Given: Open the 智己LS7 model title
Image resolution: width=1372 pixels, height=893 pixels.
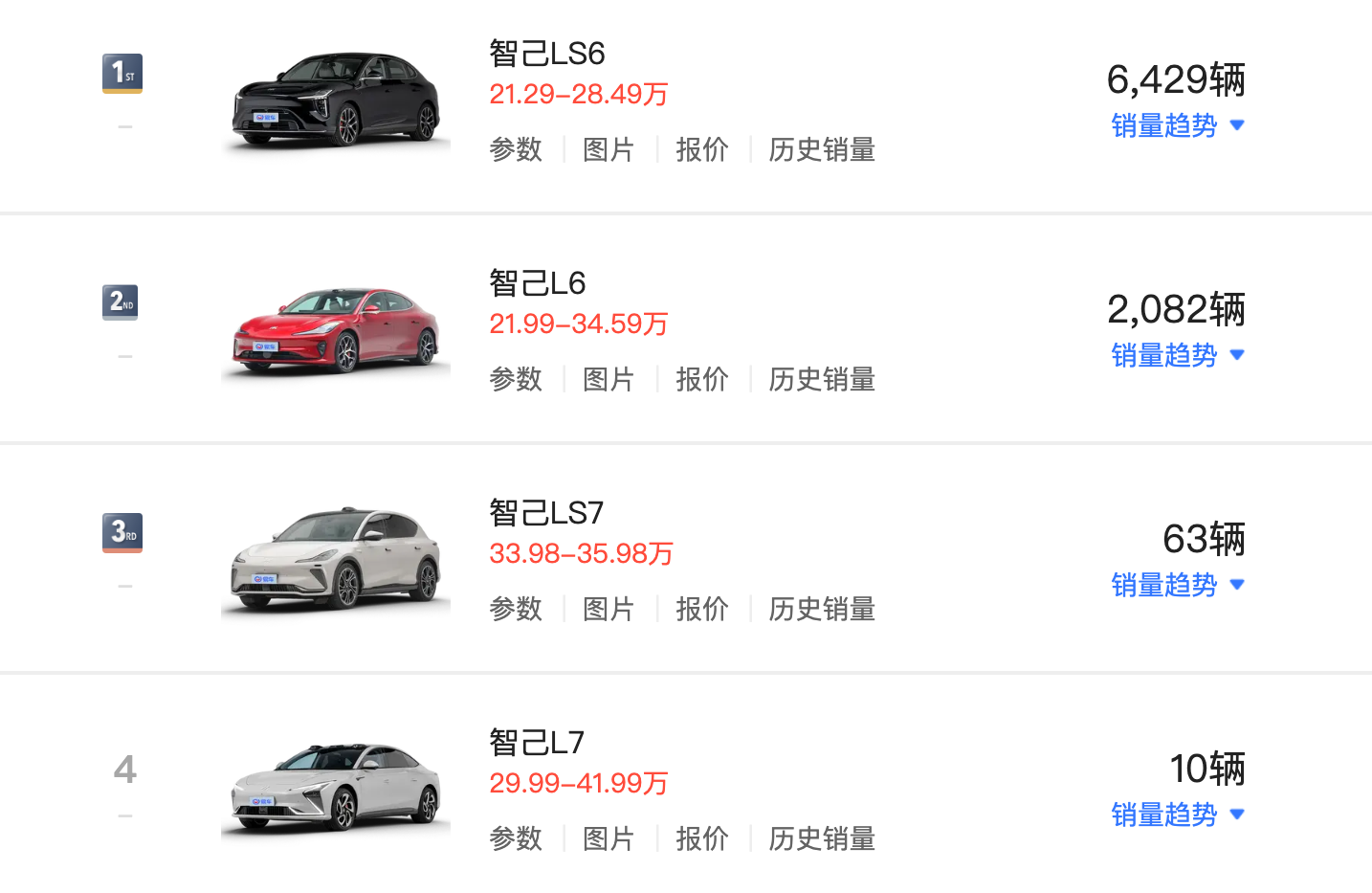Looking at the screenshot, I should [546, 513].
